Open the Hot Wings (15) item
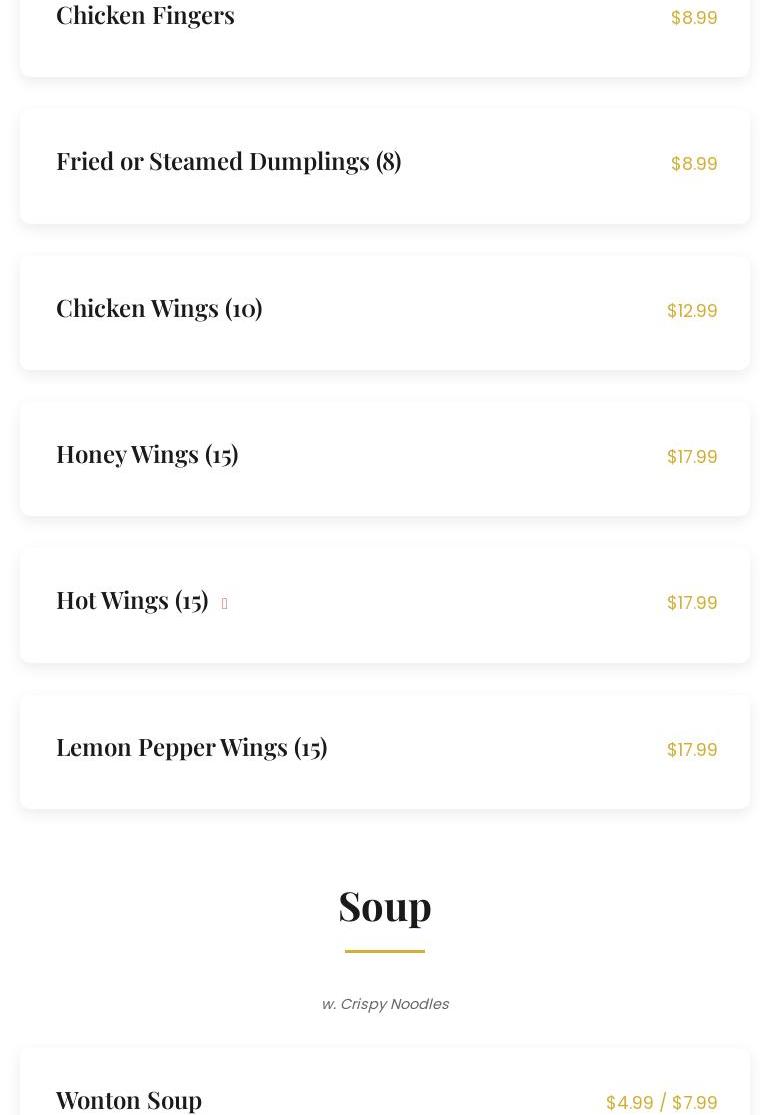Viewport: 770px width, 1115px height. (133, 601)
